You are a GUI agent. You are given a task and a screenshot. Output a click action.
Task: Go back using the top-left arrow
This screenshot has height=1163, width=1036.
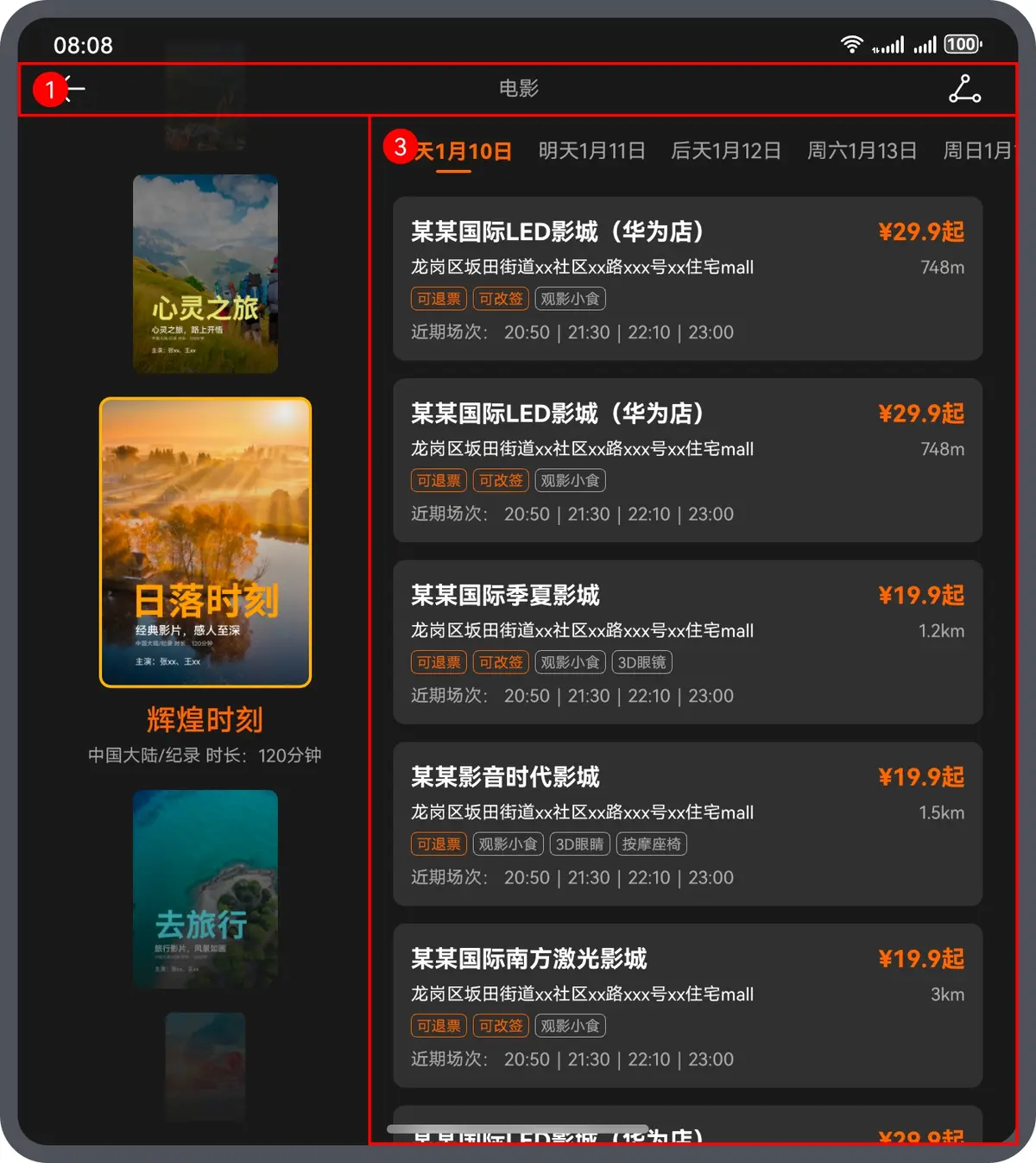click(x=73, y=89)
